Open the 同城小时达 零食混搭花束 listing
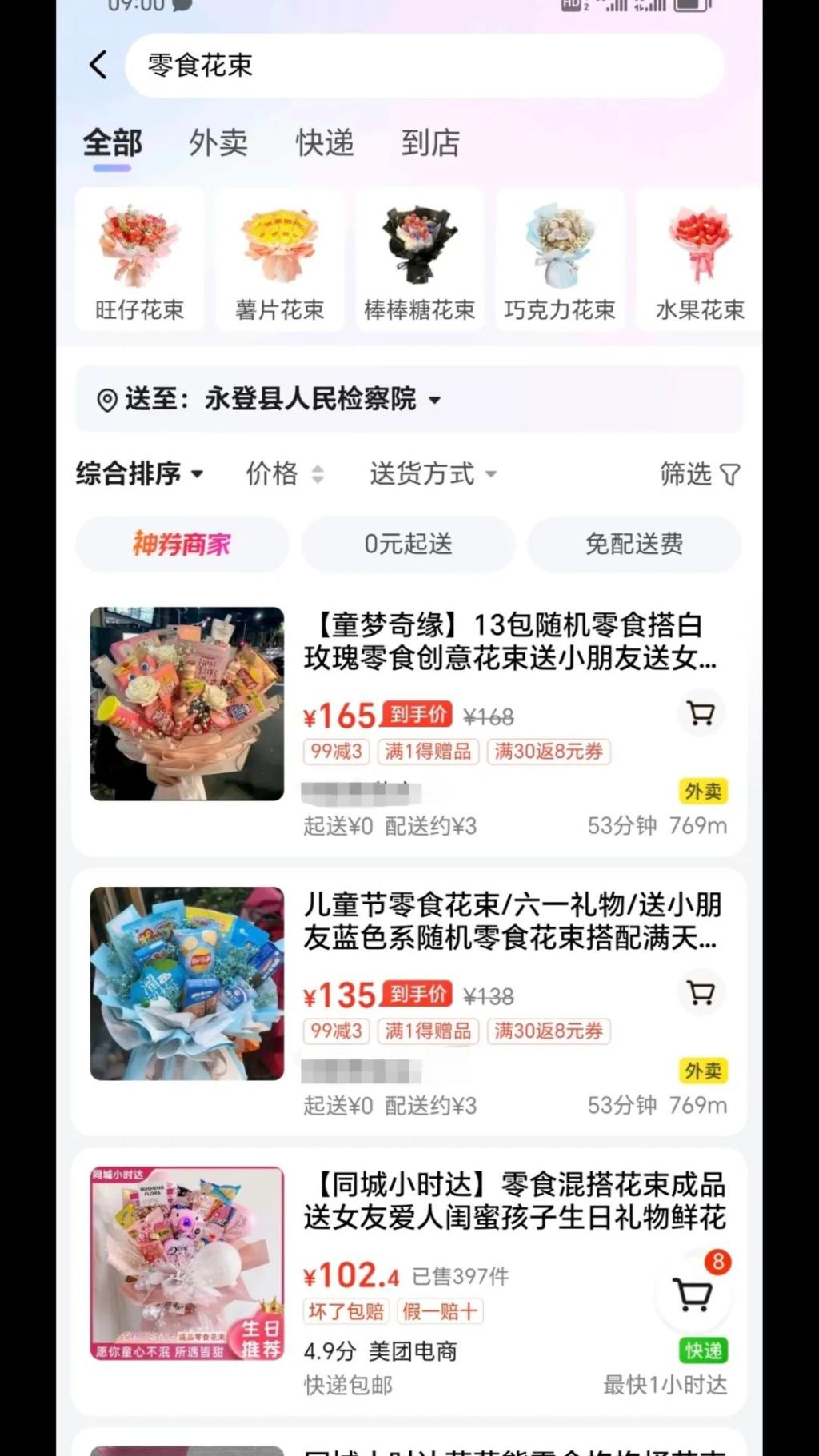The height and width of the screenshot is (1456, 819). [x=513, y=1201]
